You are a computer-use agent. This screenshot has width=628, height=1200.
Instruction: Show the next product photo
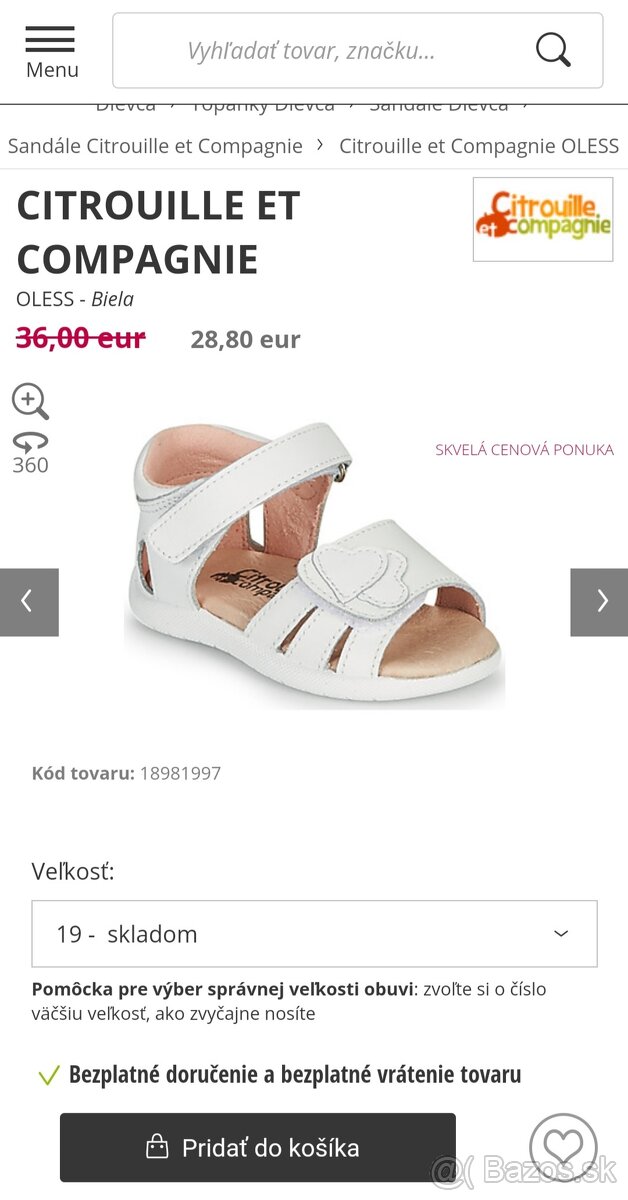pyautogui.click(x=599, y=602)
